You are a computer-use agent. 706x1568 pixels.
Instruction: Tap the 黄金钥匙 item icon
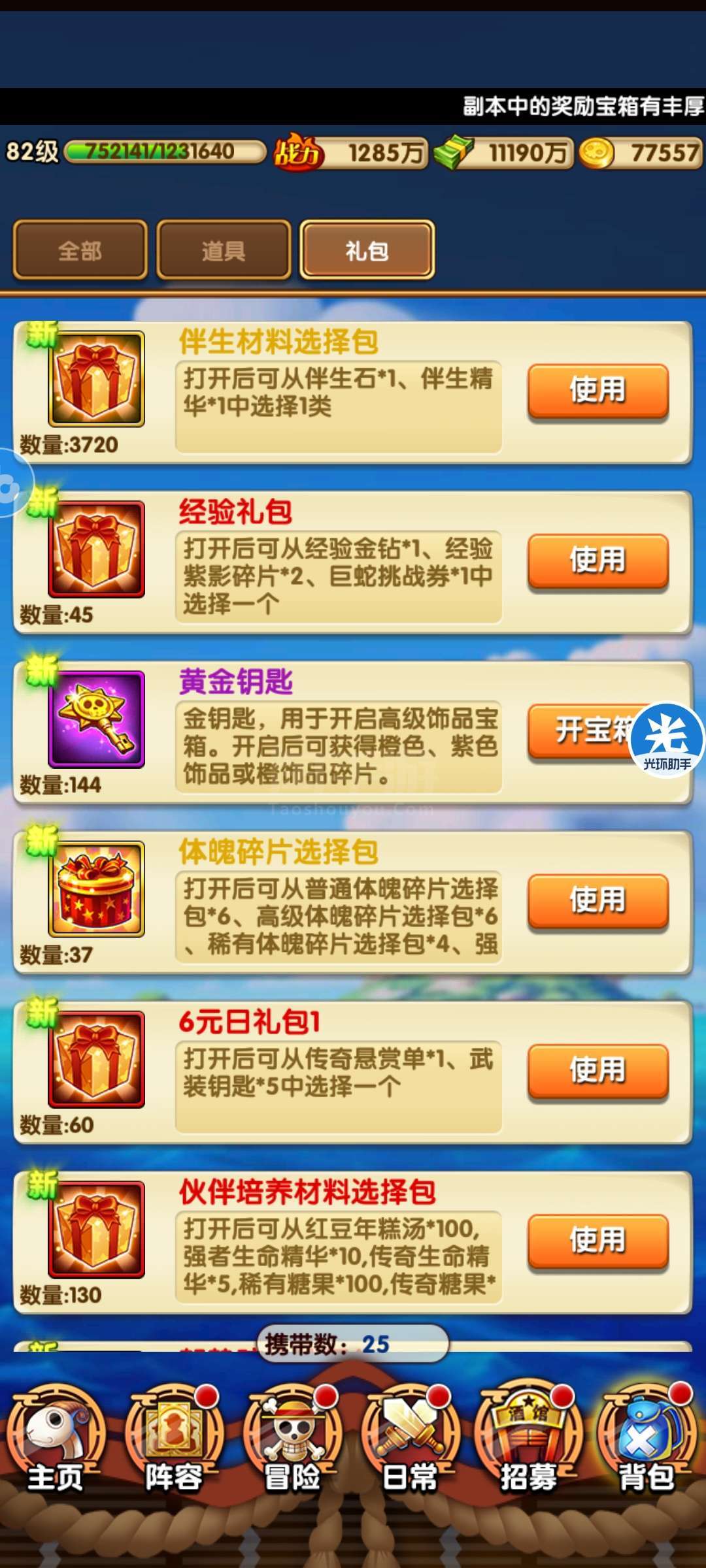(x=96, y=719)
